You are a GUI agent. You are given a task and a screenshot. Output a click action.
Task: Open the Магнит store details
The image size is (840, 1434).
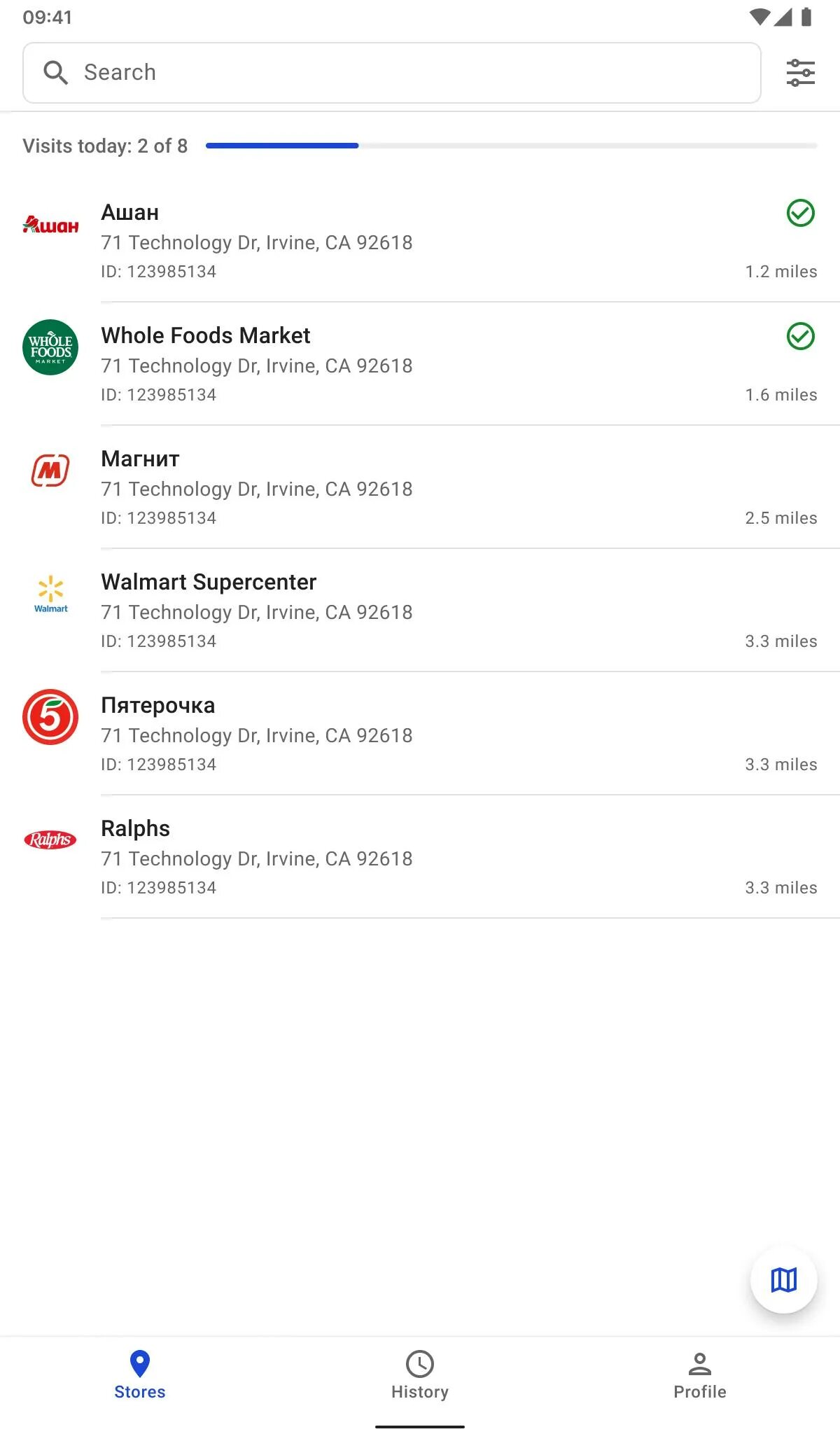[x=420, y=487]
